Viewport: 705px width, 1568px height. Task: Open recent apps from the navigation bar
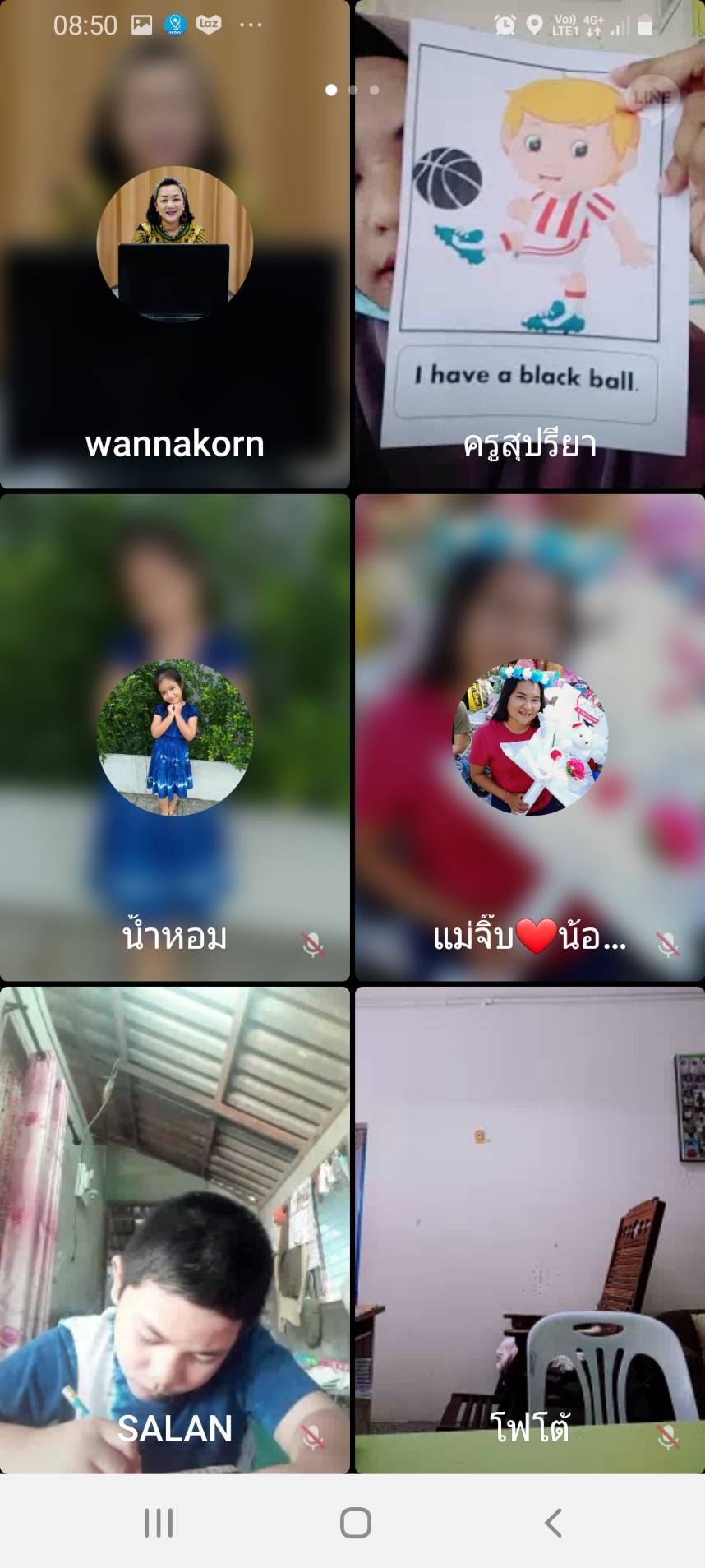[159, 1523]
